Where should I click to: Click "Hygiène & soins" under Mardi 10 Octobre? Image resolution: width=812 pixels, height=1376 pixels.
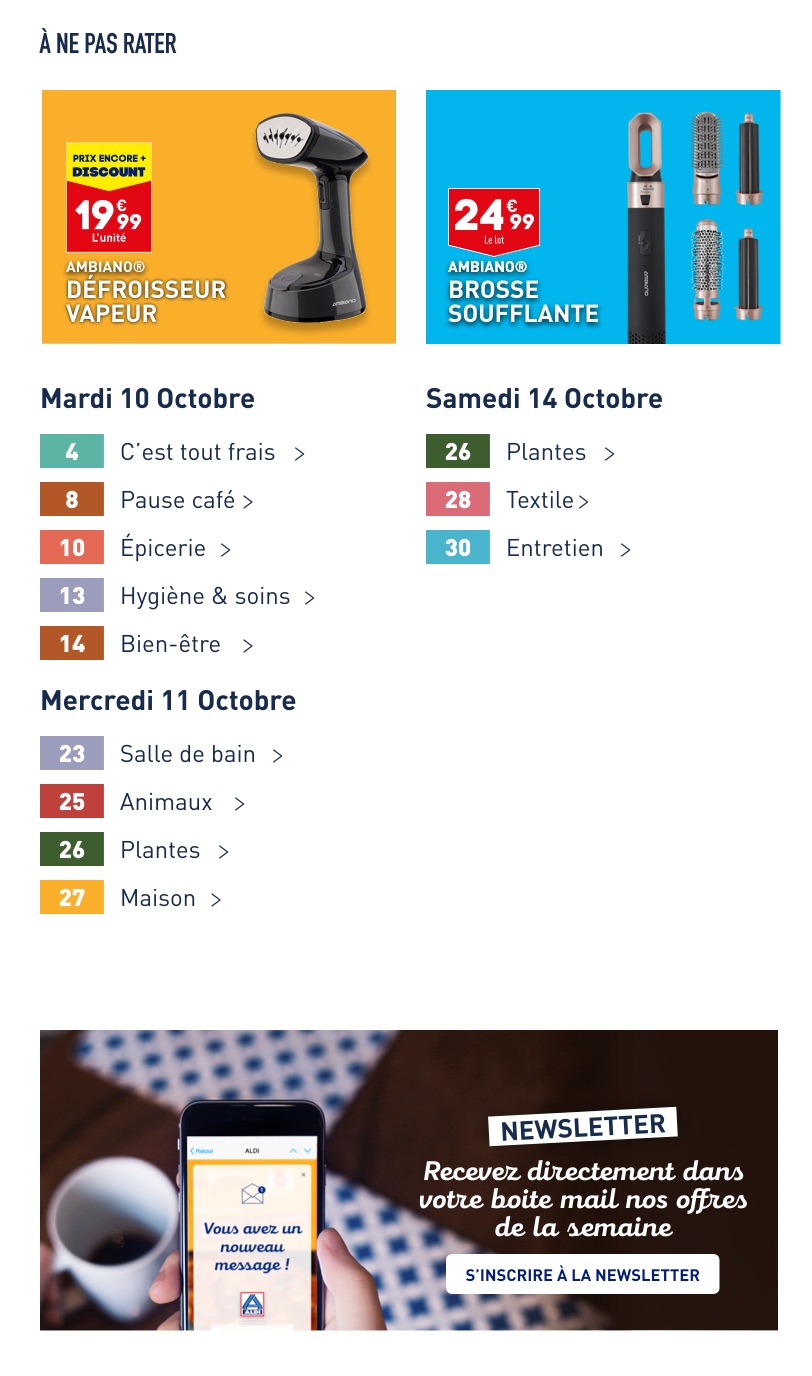click(203, 595)
